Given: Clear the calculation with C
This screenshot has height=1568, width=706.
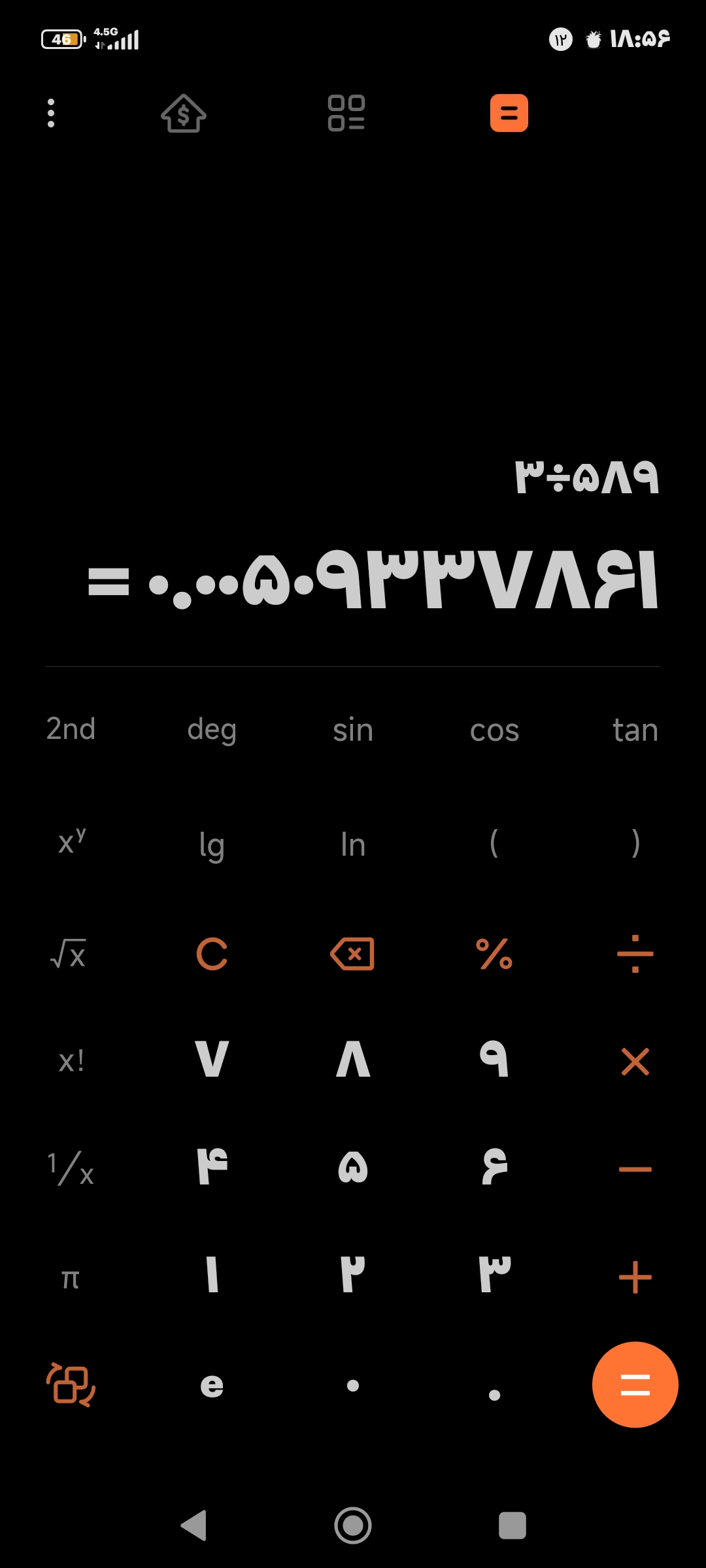Looking at the screenshot, I should pos(212,955).
